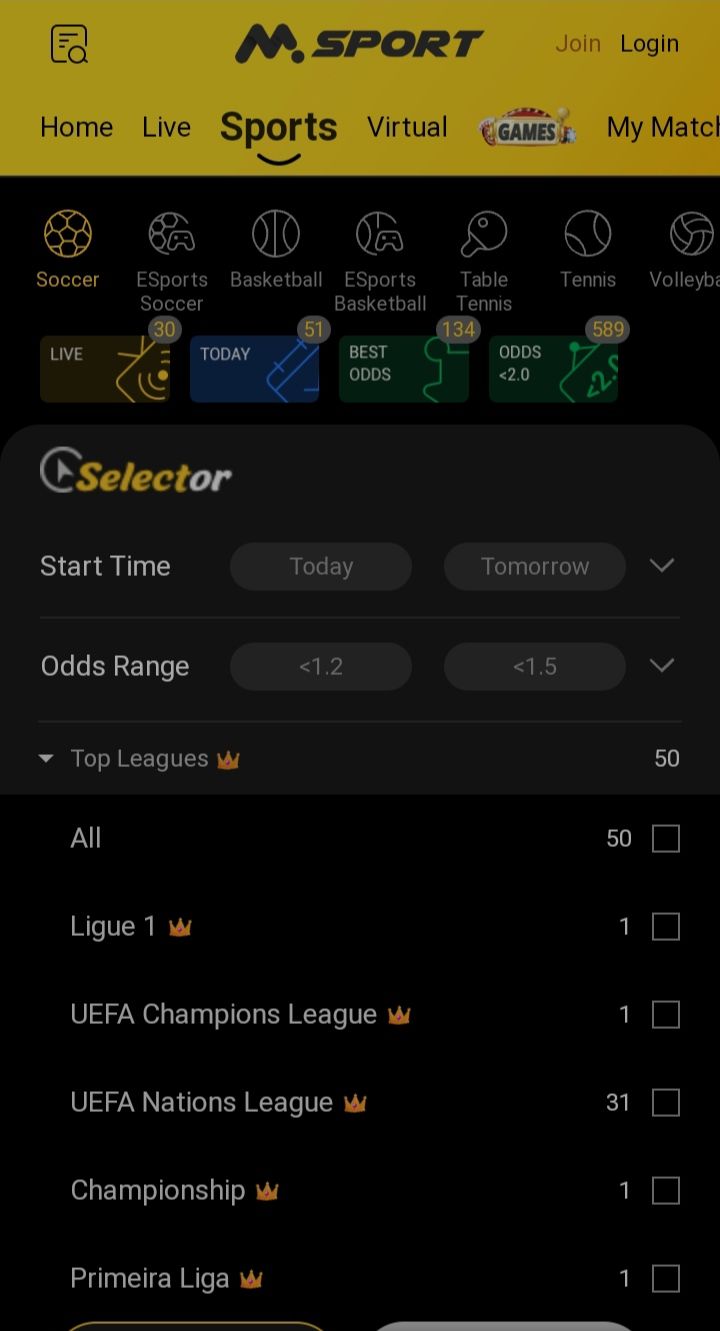
Task: Expand the Start Time options
Action: [x=661, y=566]
